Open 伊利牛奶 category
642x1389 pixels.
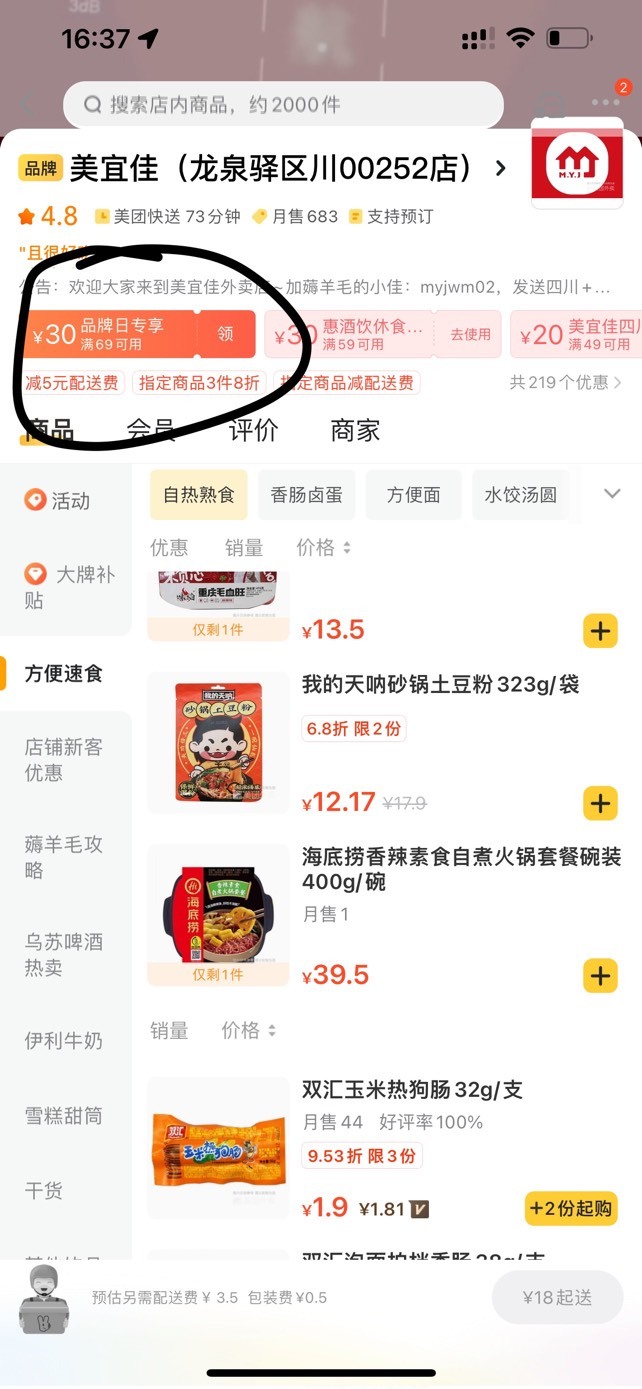tap(65, 1041)
